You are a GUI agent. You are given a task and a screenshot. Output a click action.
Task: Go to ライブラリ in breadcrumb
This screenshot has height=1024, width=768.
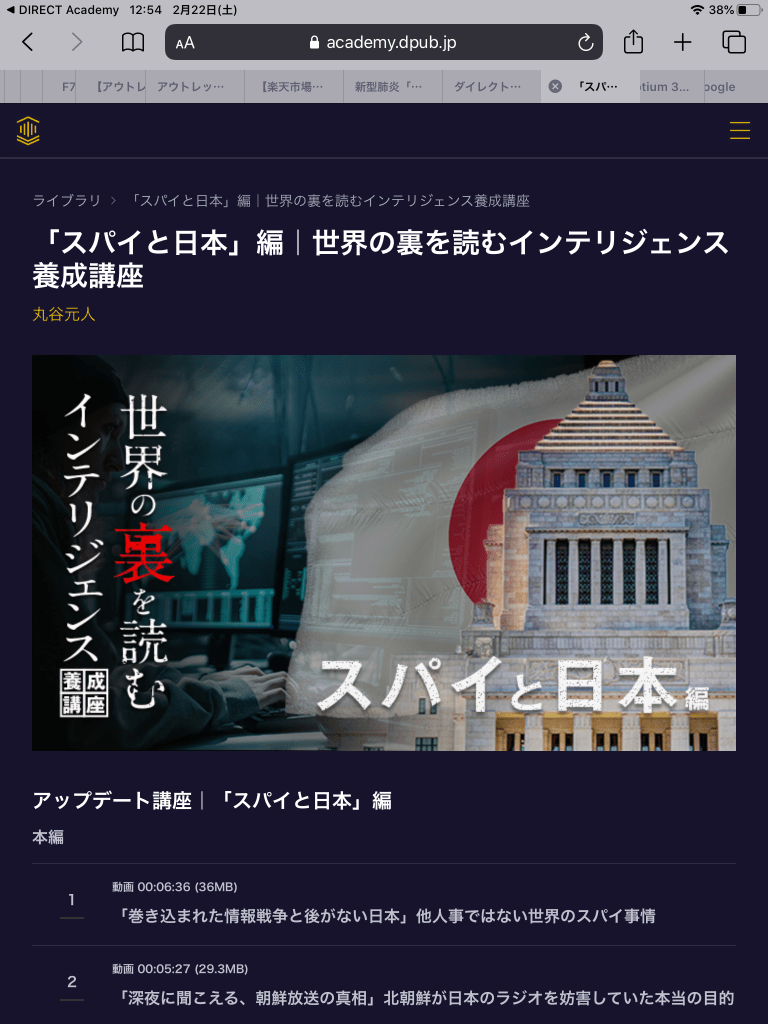[66, 201]
